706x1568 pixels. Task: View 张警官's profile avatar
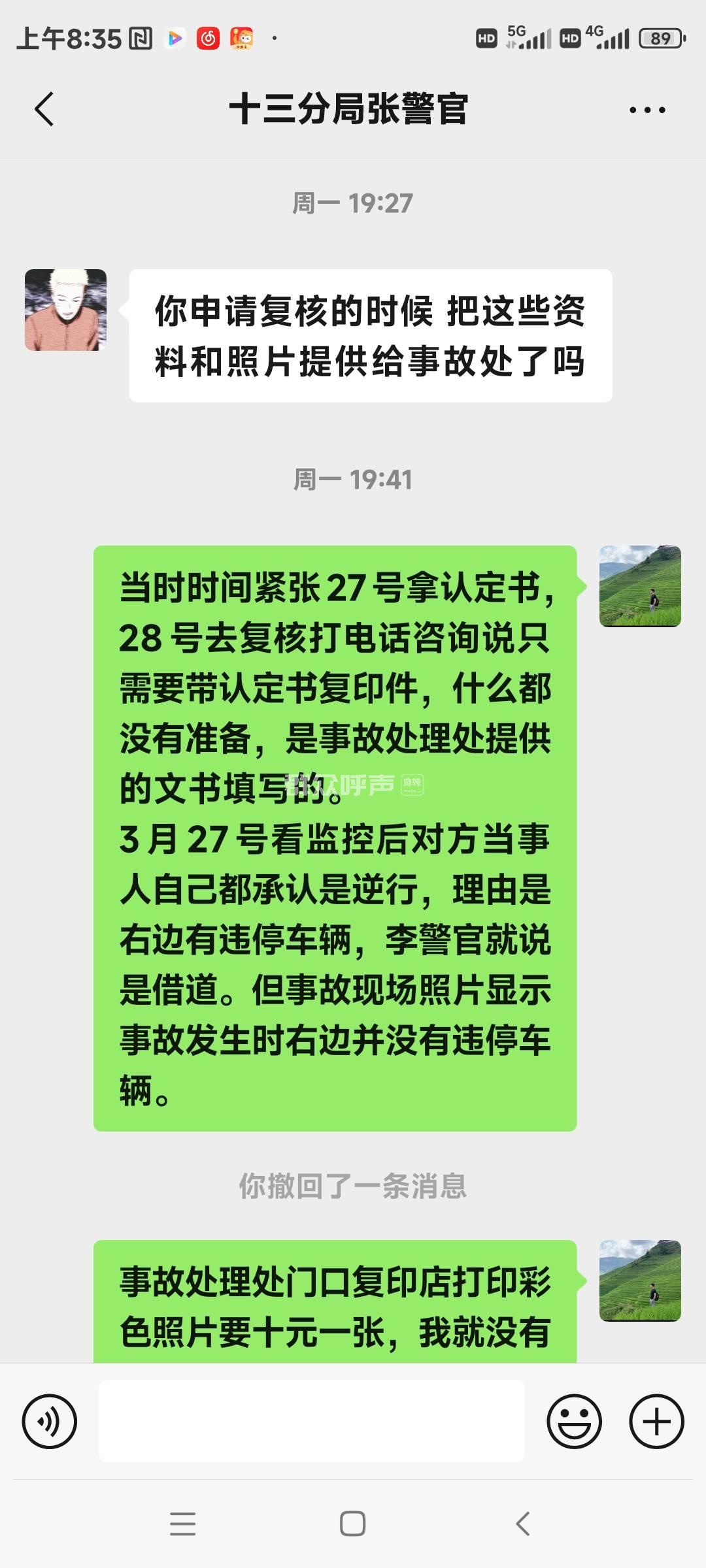65,310
